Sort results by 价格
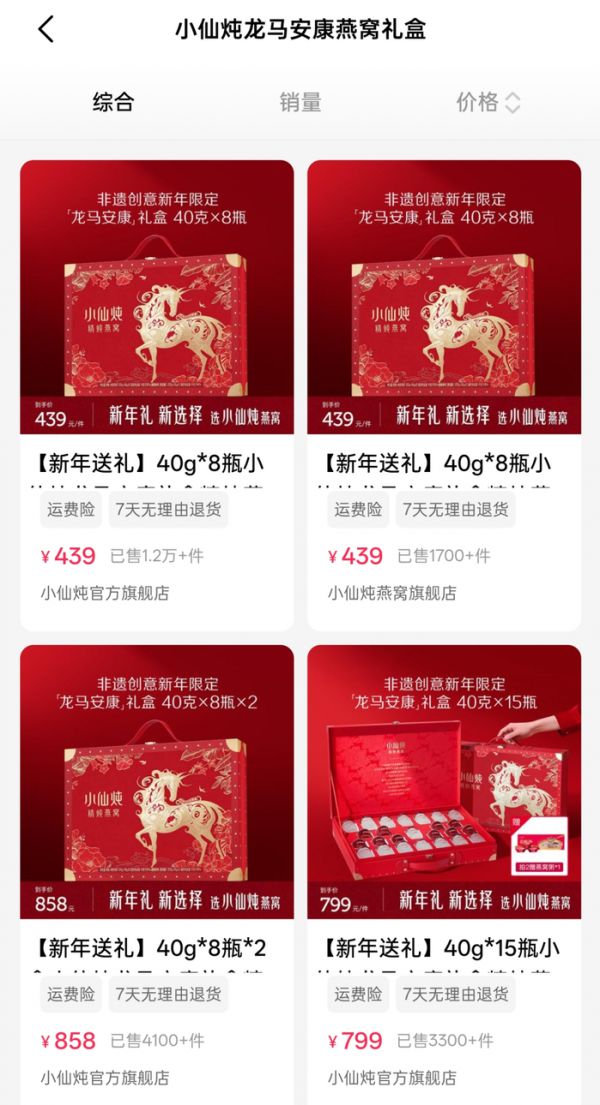Image resolution: width=600 pixels, height=1105 pixels. (x=488, y=102)
